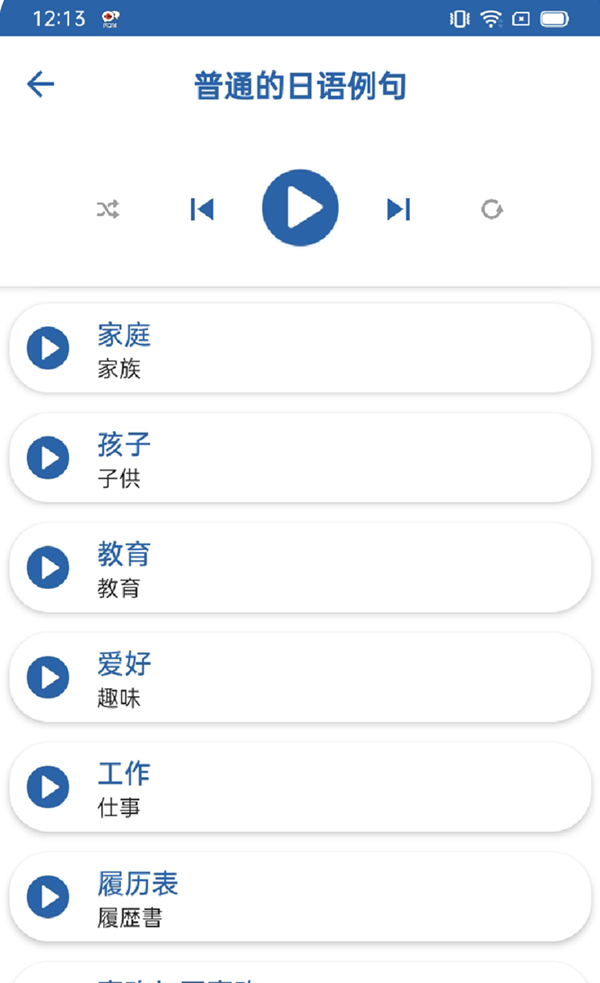Select the 爱好 (趣味) card
The height and width of the screenshot is (983, 600).
300,678
